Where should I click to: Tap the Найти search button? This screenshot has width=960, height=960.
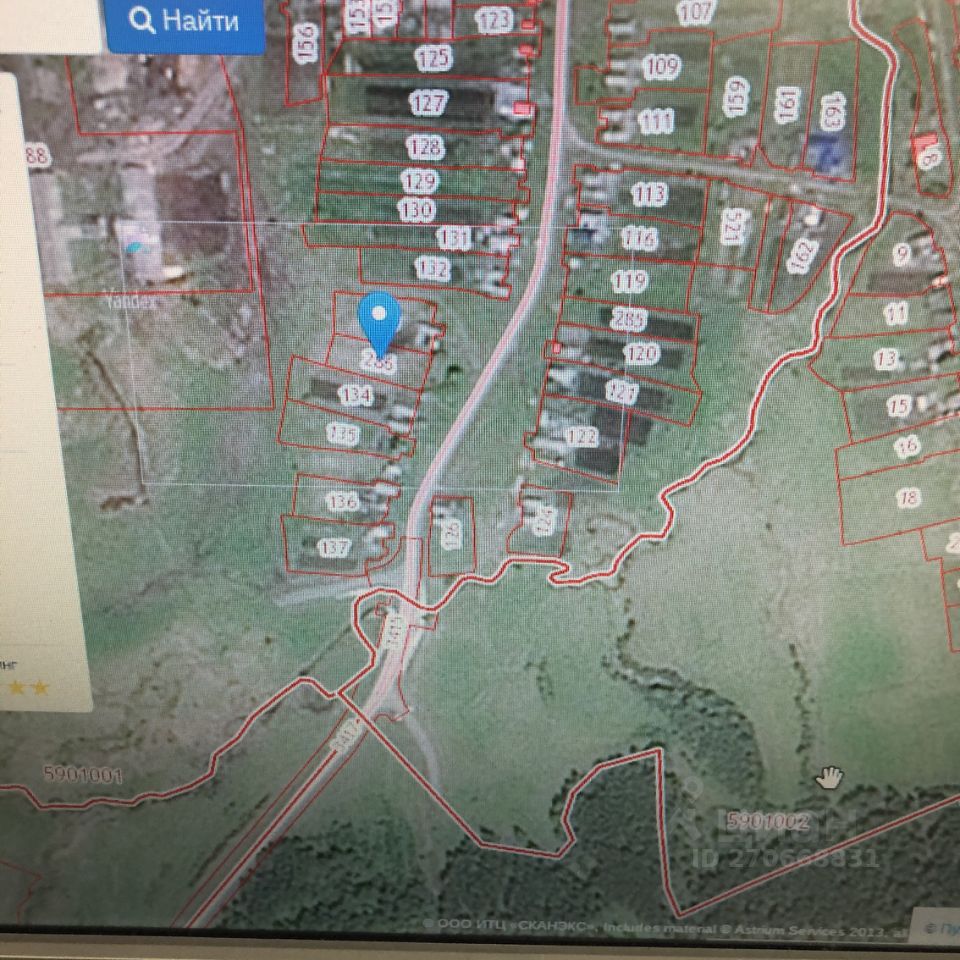[186, 21]
